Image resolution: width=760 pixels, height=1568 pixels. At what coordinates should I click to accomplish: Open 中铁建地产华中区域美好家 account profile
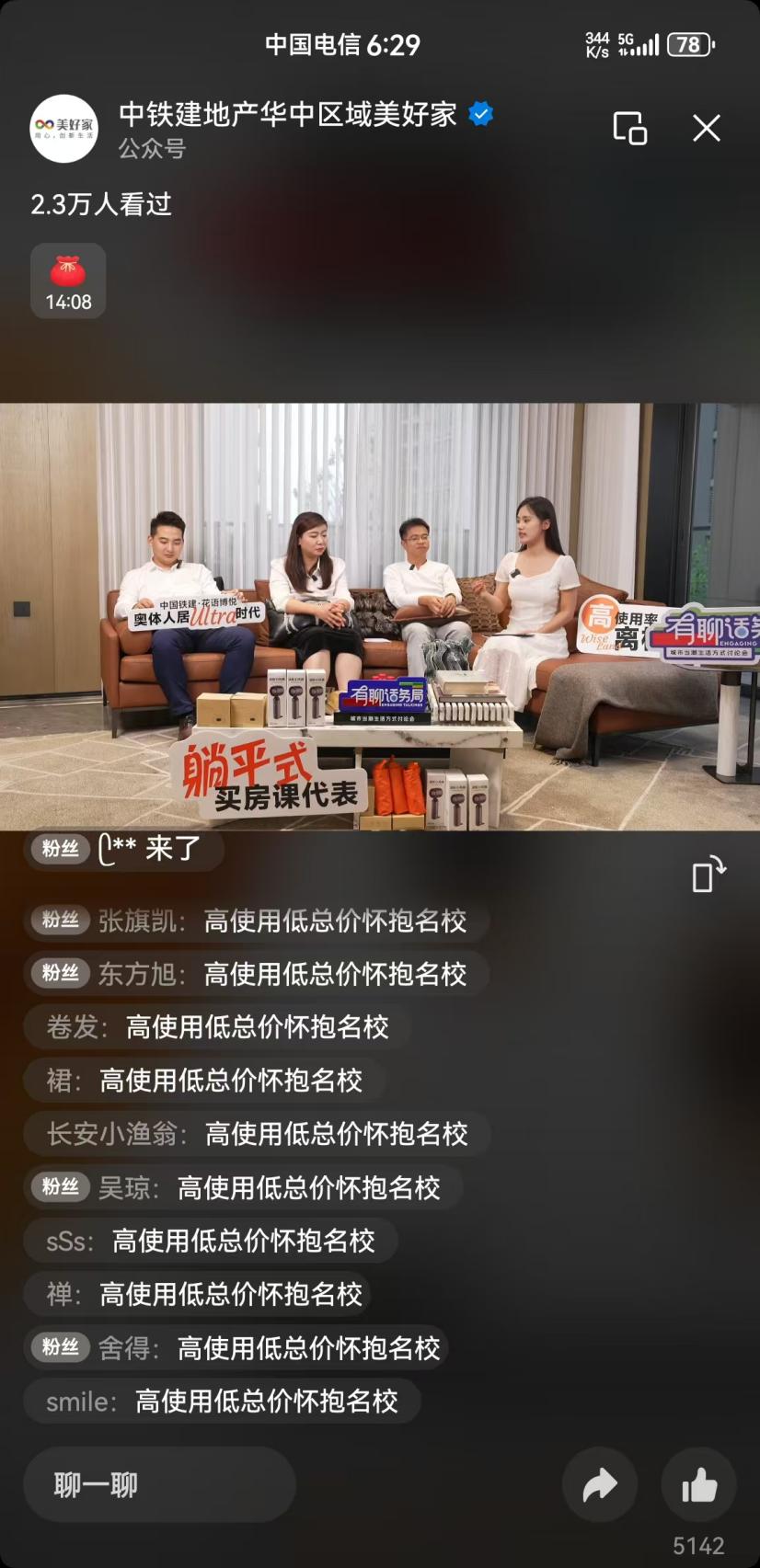[x=64, y=128]
